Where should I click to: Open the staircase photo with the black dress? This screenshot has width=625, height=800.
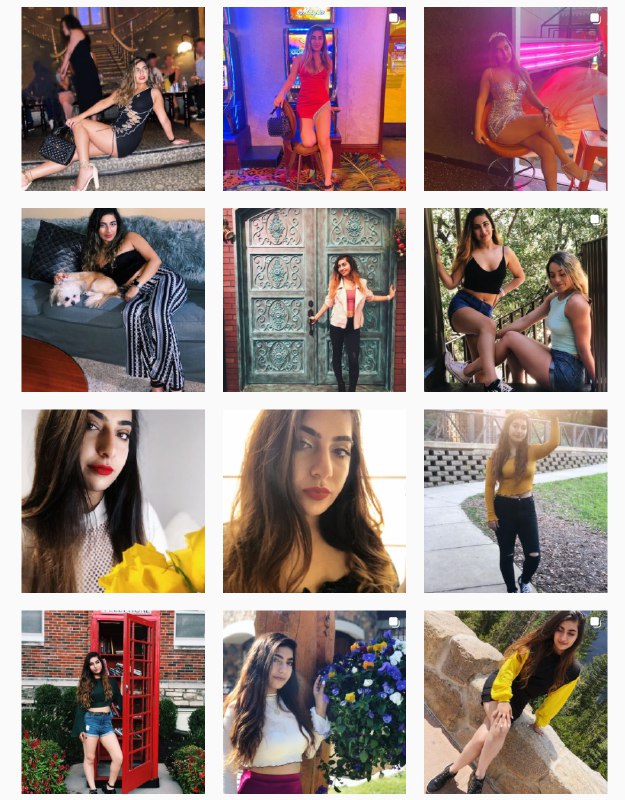point(113,98)
